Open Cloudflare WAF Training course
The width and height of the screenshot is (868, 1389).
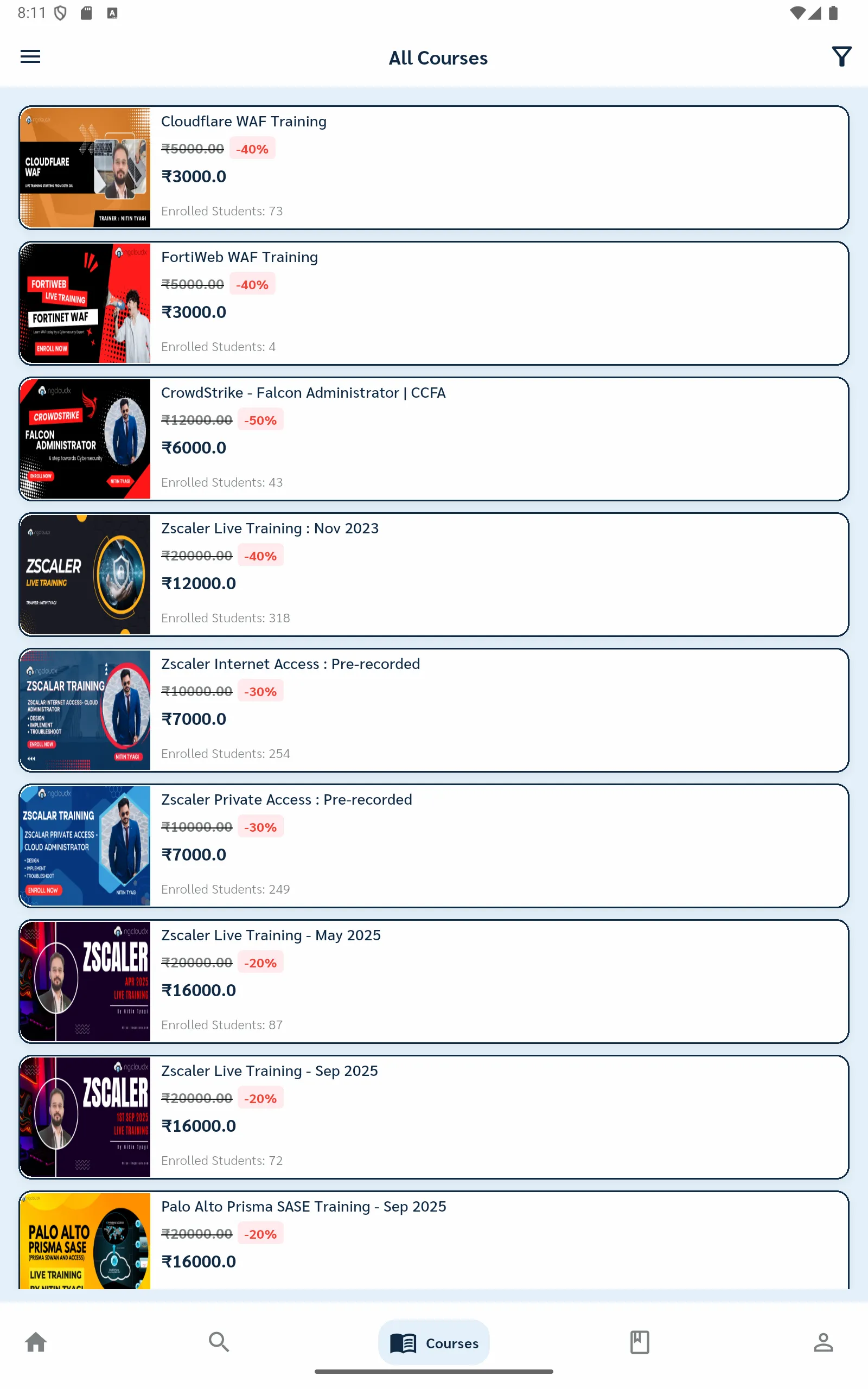coord(434,168)
